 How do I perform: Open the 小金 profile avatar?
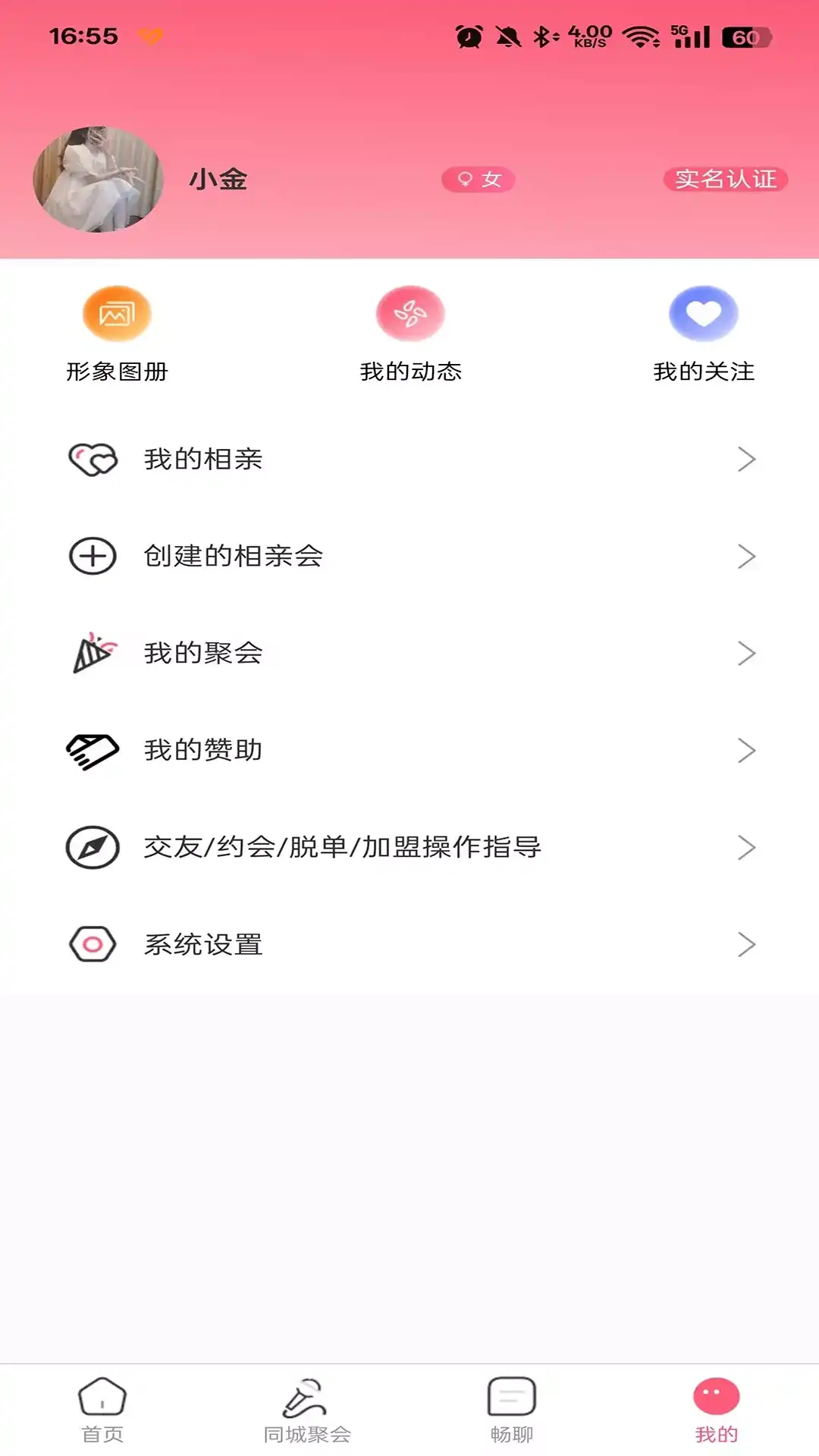(98, 180)
